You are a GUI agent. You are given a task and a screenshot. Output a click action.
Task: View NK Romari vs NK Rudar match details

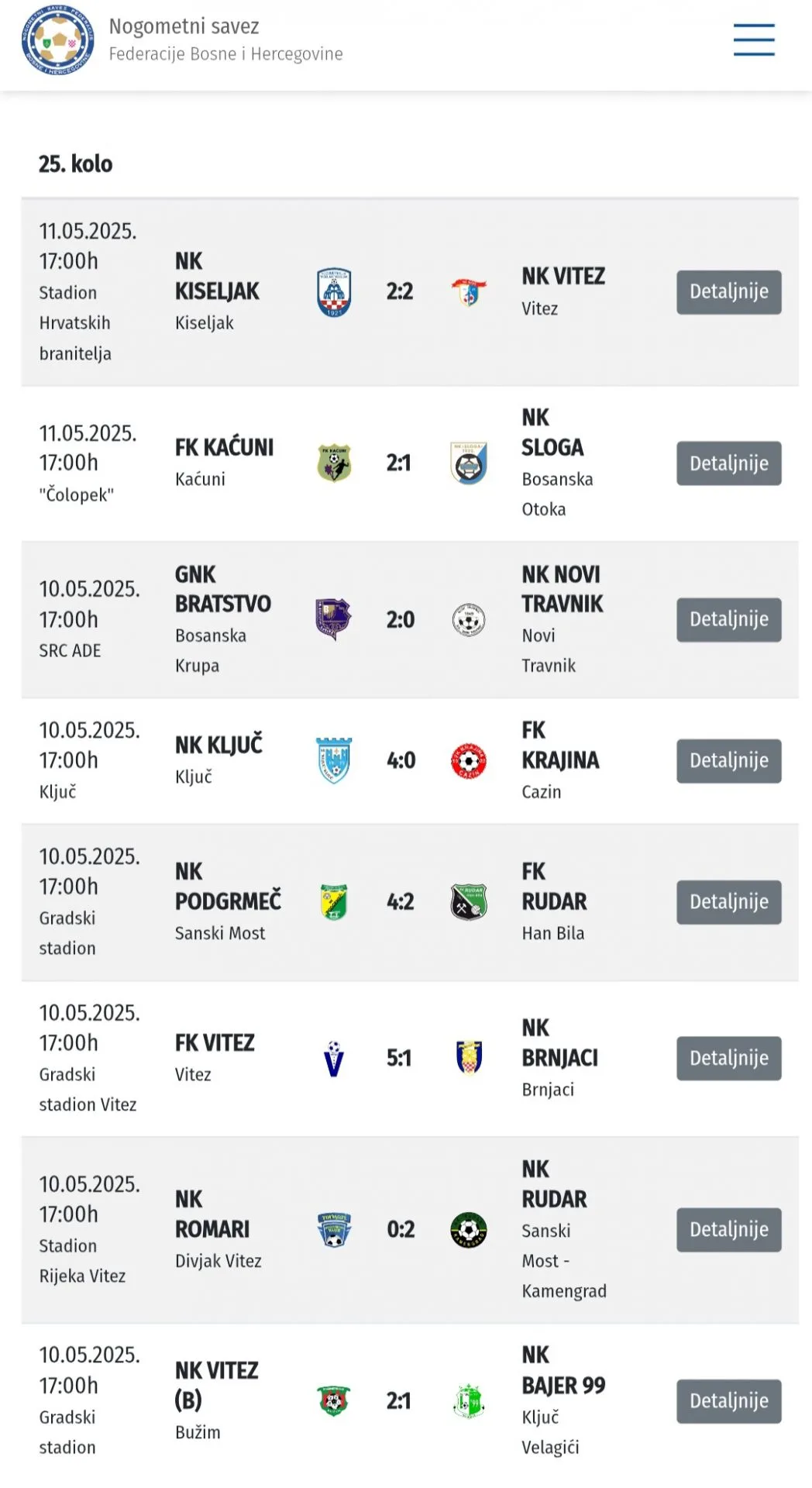[728, 1229]
